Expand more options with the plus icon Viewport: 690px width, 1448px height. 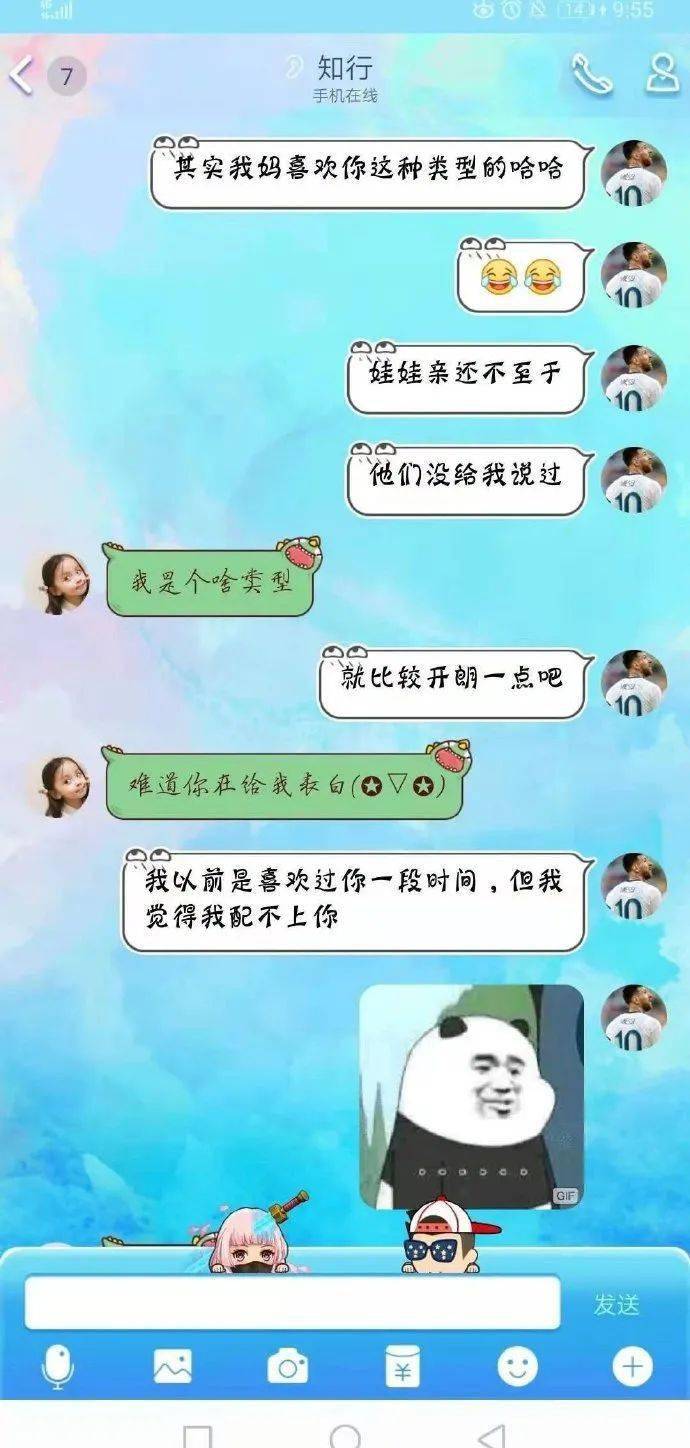point(632,1366)
